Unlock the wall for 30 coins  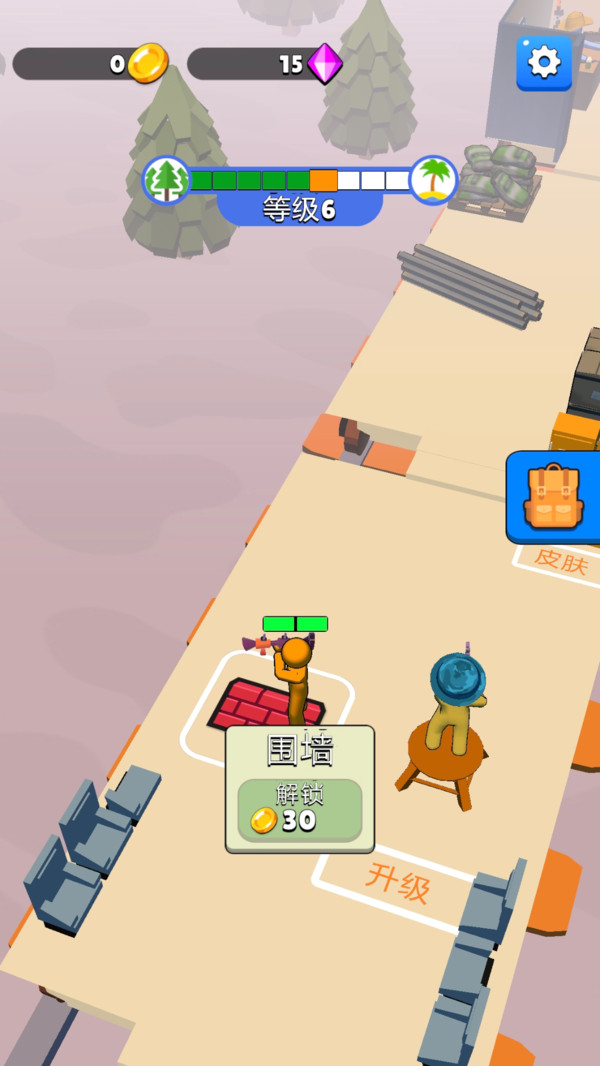(300, 810)
